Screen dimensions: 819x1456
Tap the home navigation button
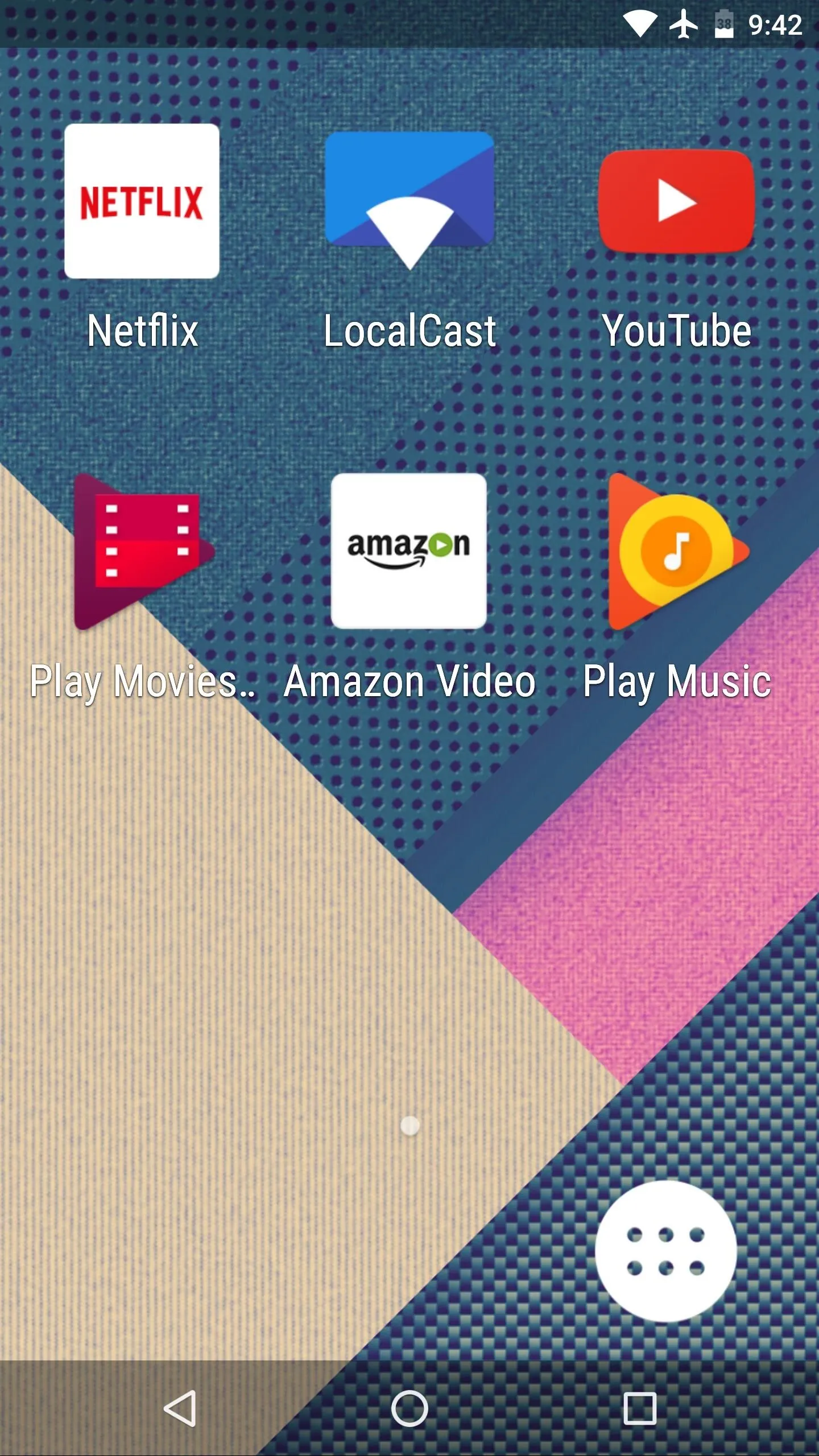409,1408
